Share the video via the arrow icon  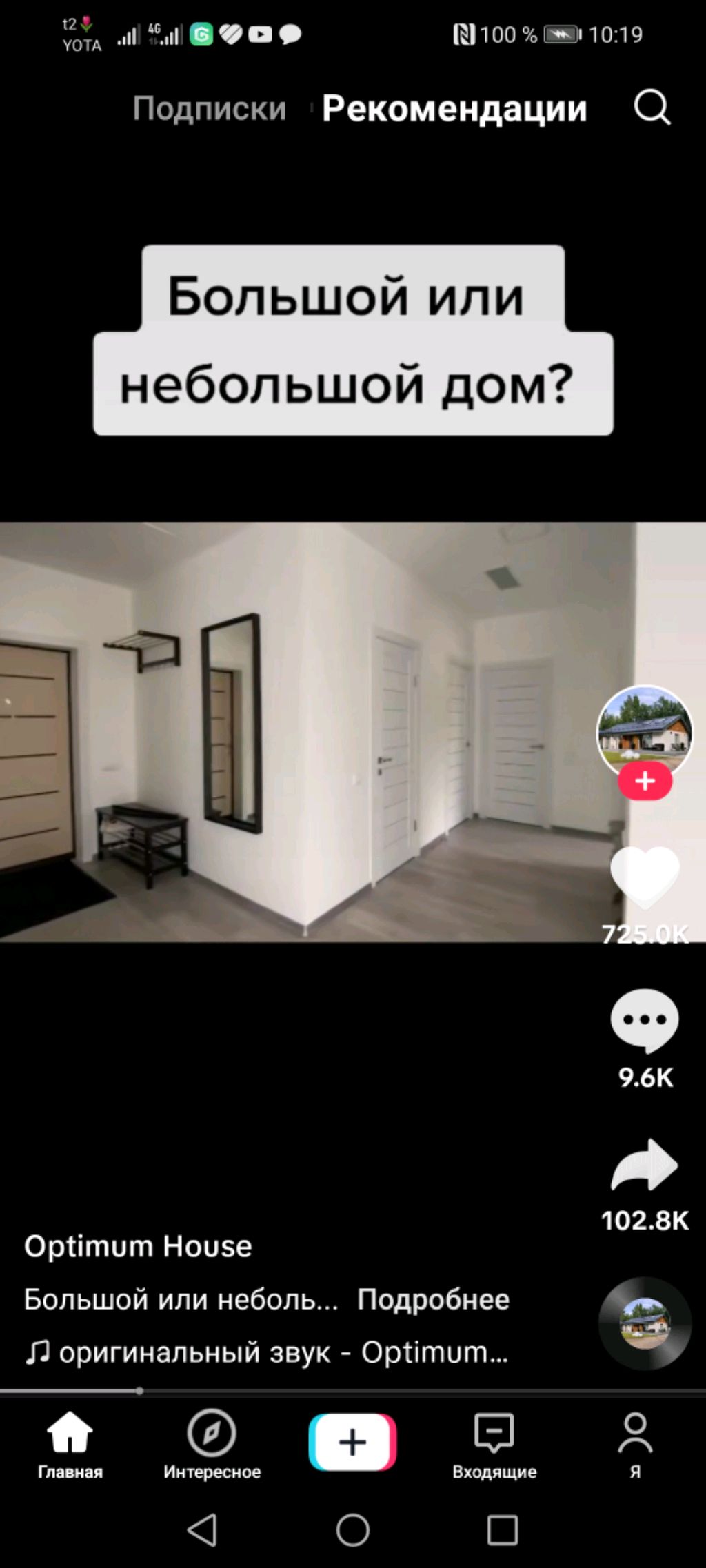[x=645, y=1166]
